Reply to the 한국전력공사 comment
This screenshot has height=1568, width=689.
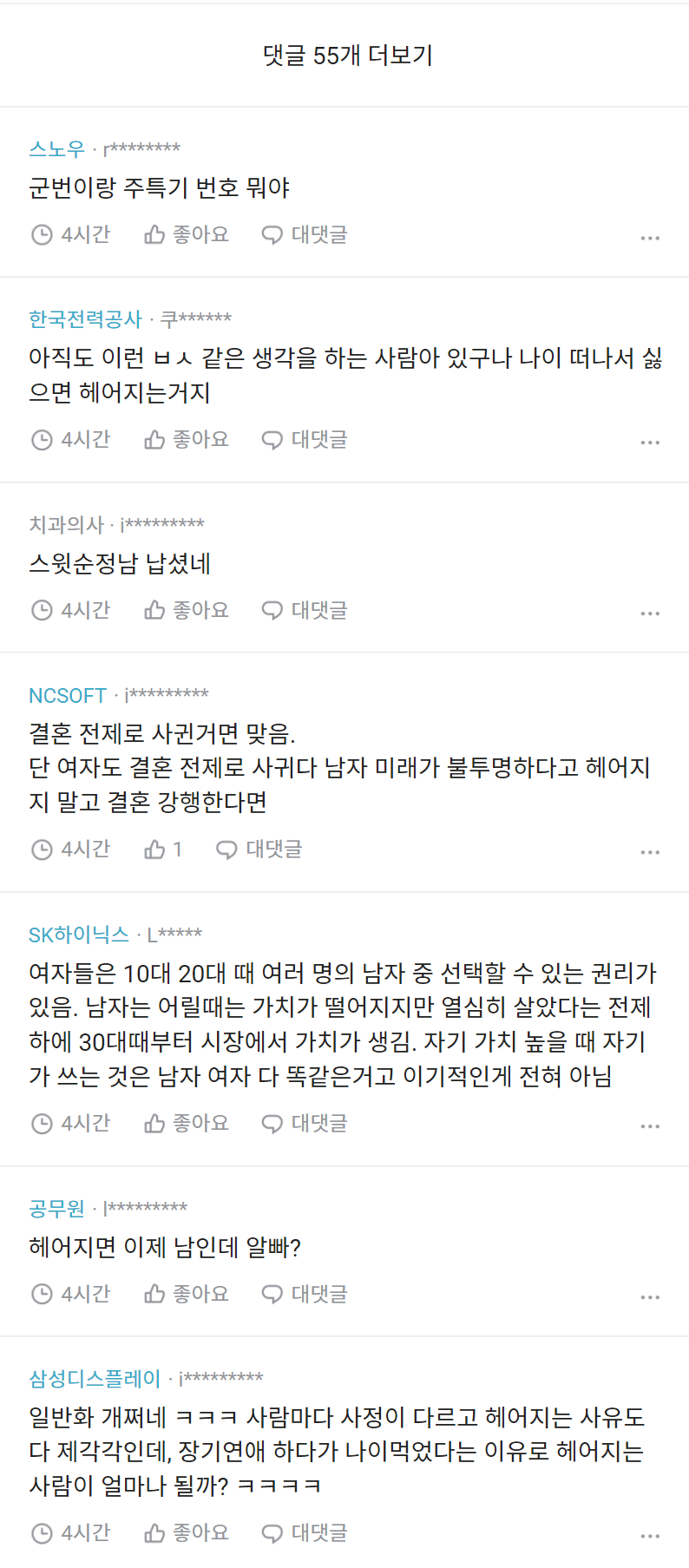305,439
